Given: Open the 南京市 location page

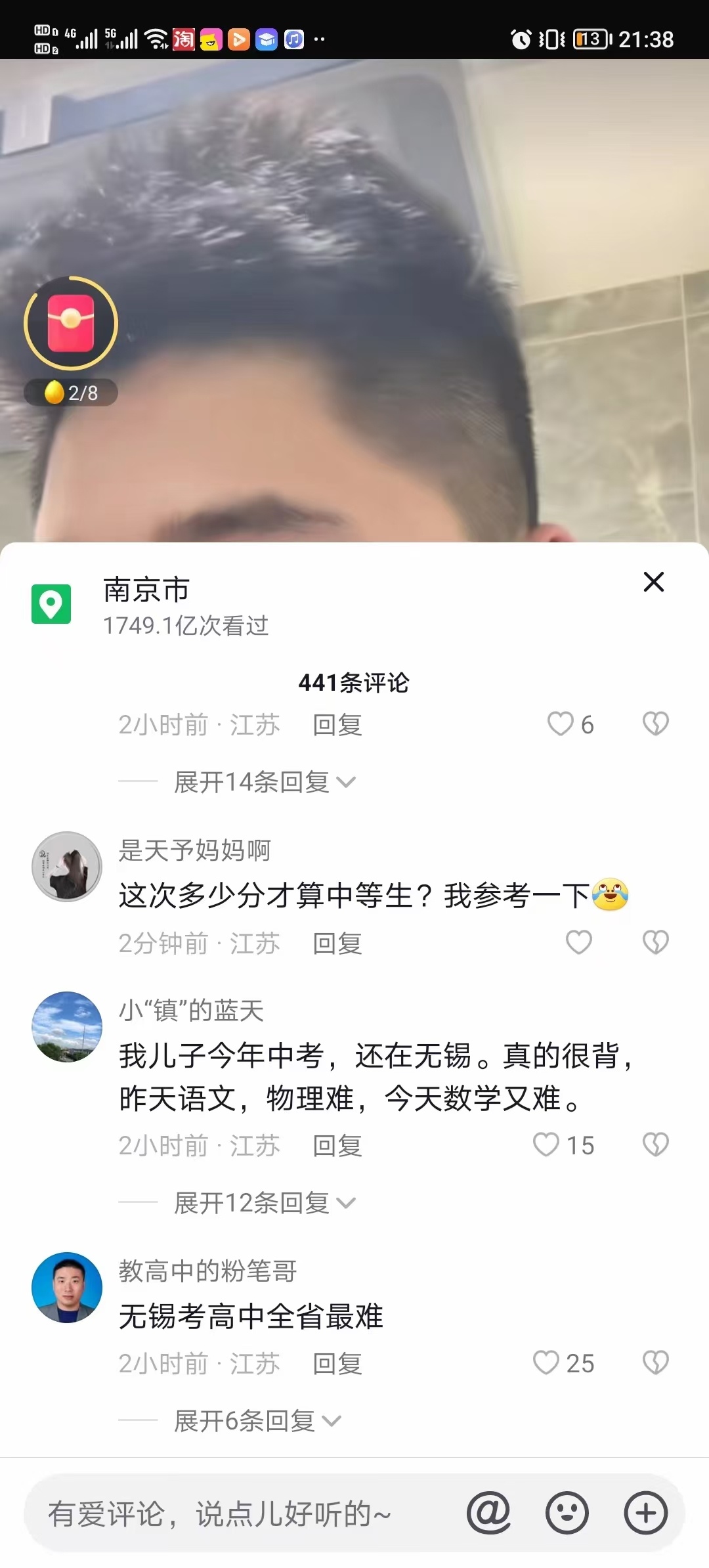Looking at the screenshot, I should 147,590.
